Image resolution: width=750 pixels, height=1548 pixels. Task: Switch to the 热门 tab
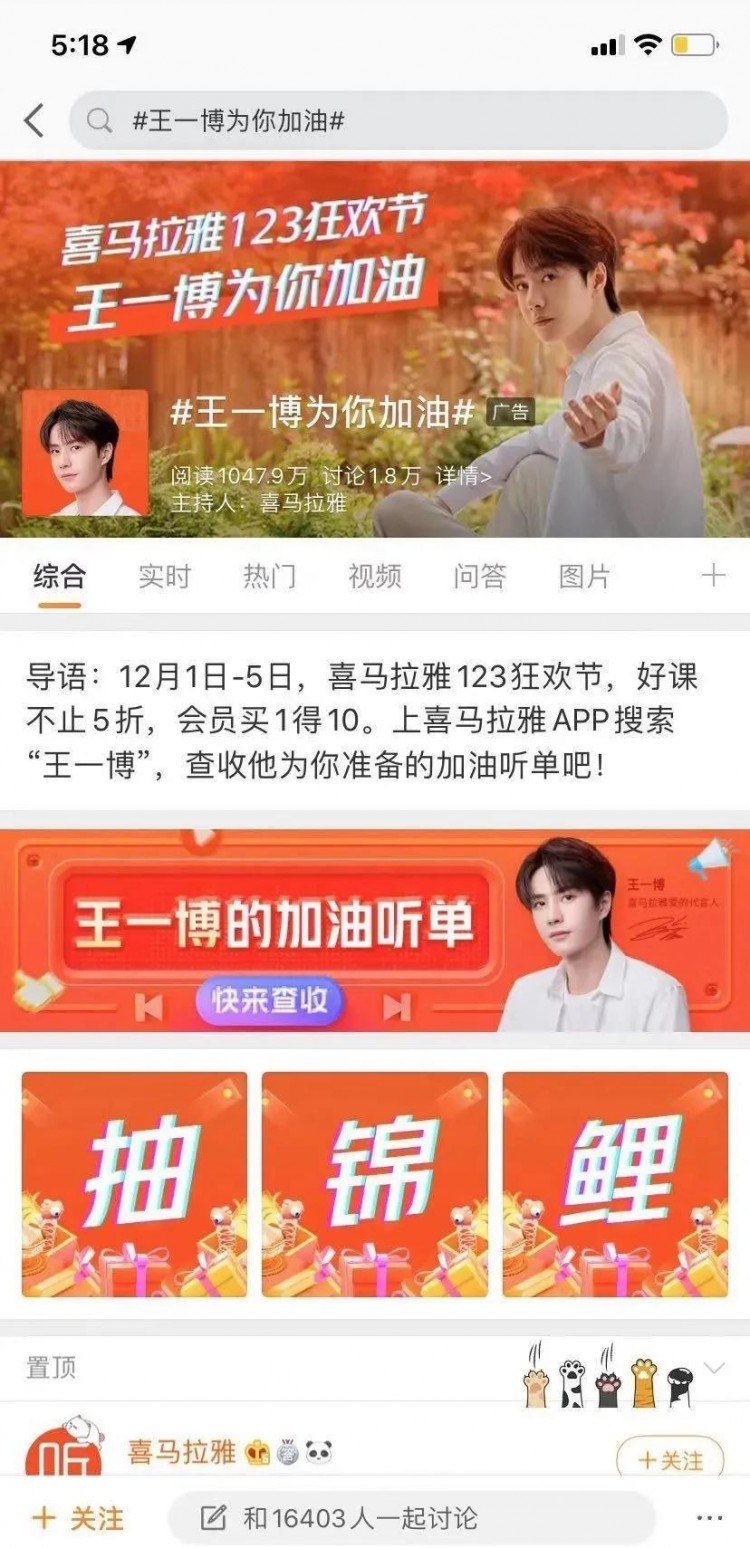[270, 577]
